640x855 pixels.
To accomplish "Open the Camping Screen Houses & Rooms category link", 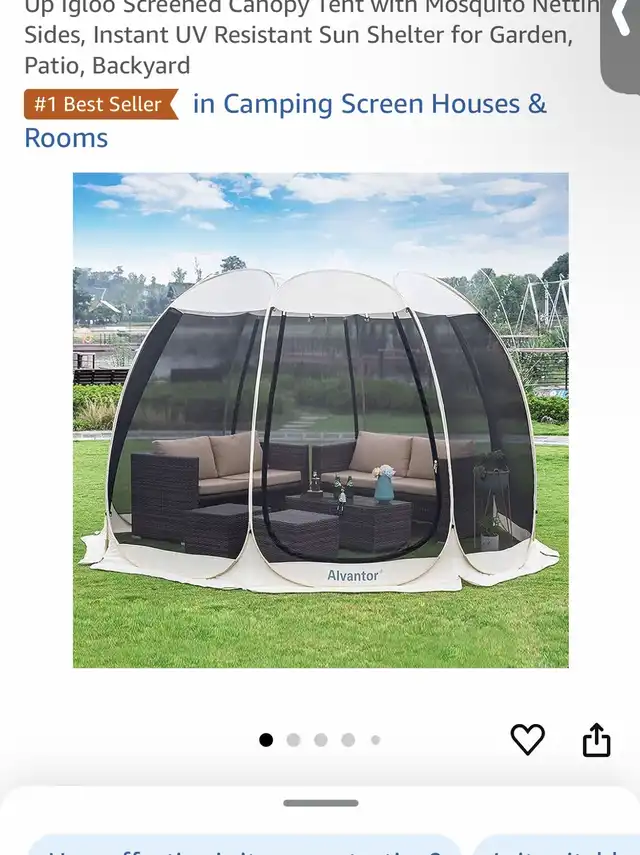I will pos(369,104).
